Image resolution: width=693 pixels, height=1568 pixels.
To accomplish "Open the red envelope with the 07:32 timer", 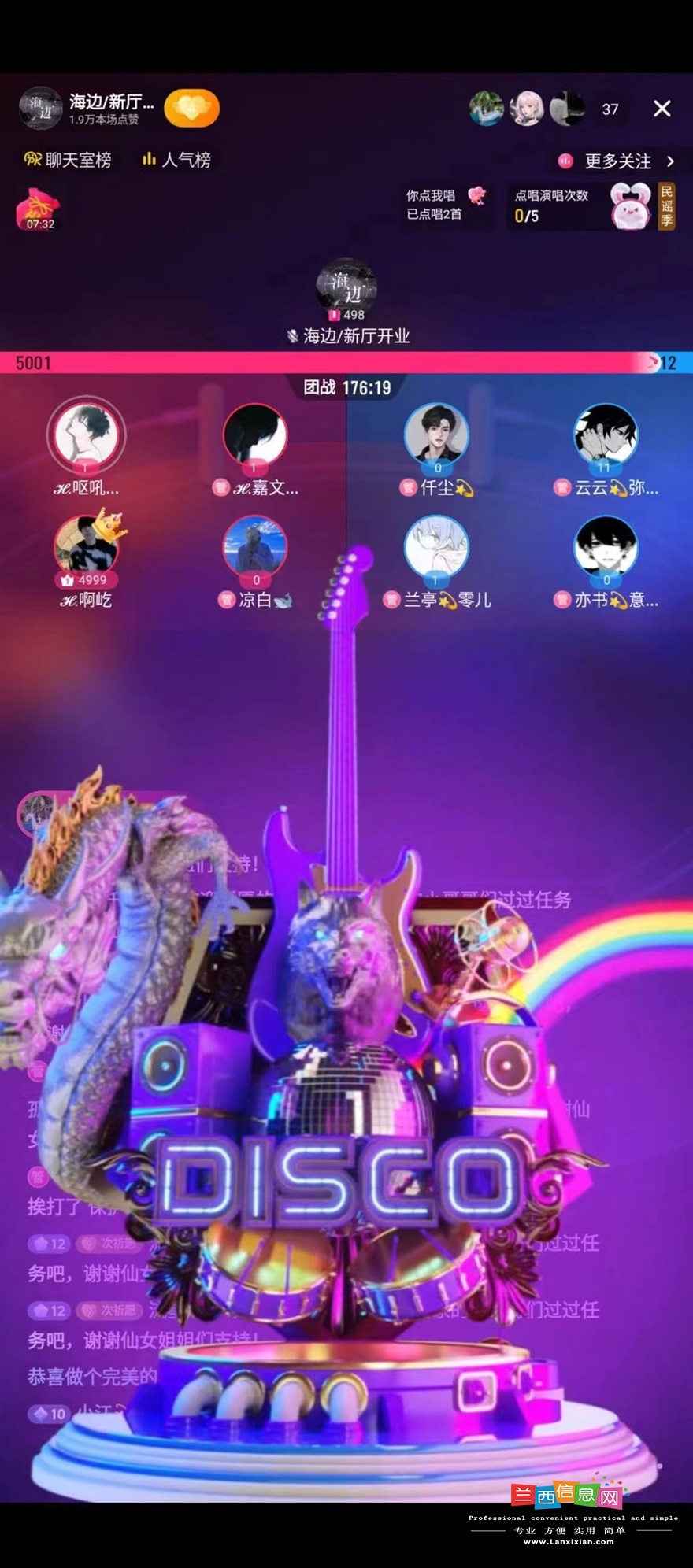I will tap(39, 209).
